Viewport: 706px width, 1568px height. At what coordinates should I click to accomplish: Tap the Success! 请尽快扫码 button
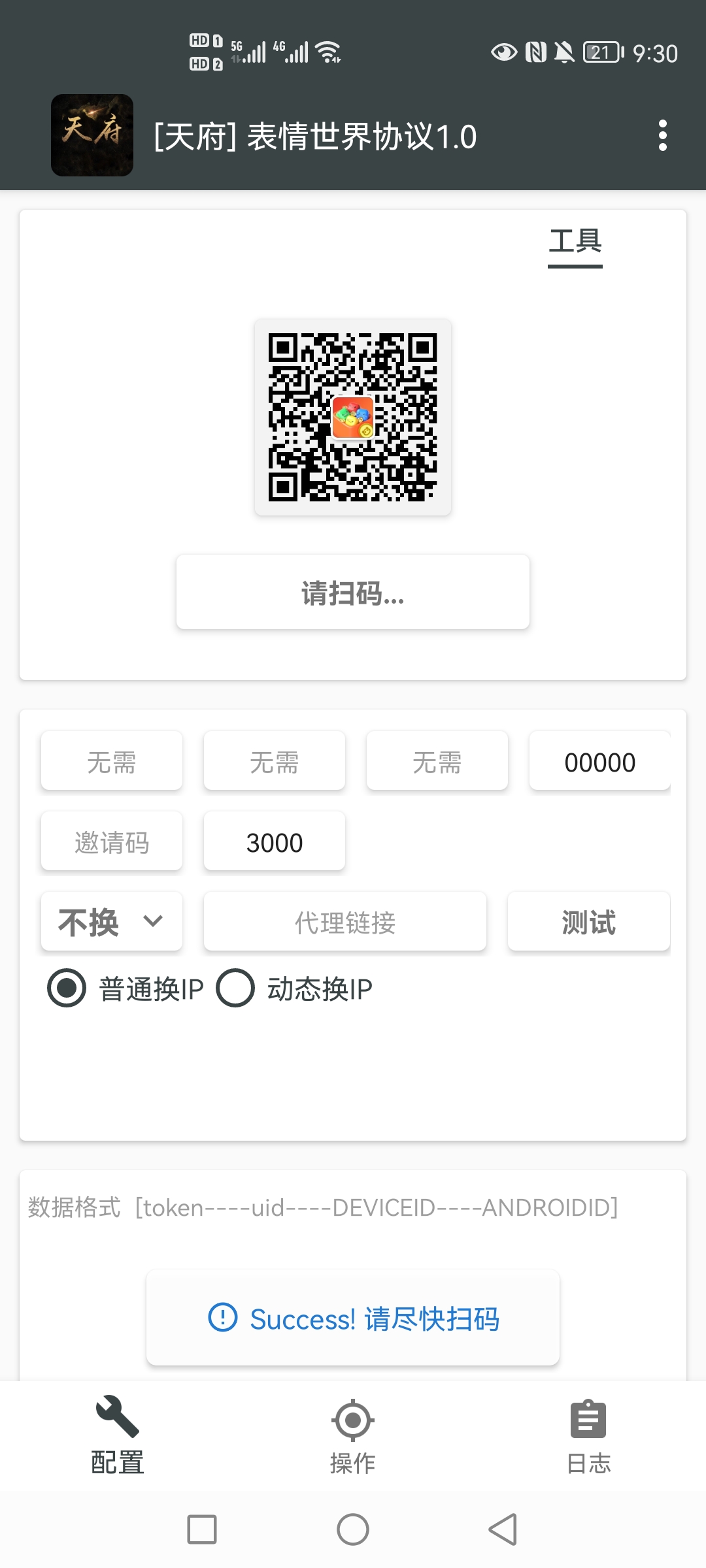(x=353, y=1318)
